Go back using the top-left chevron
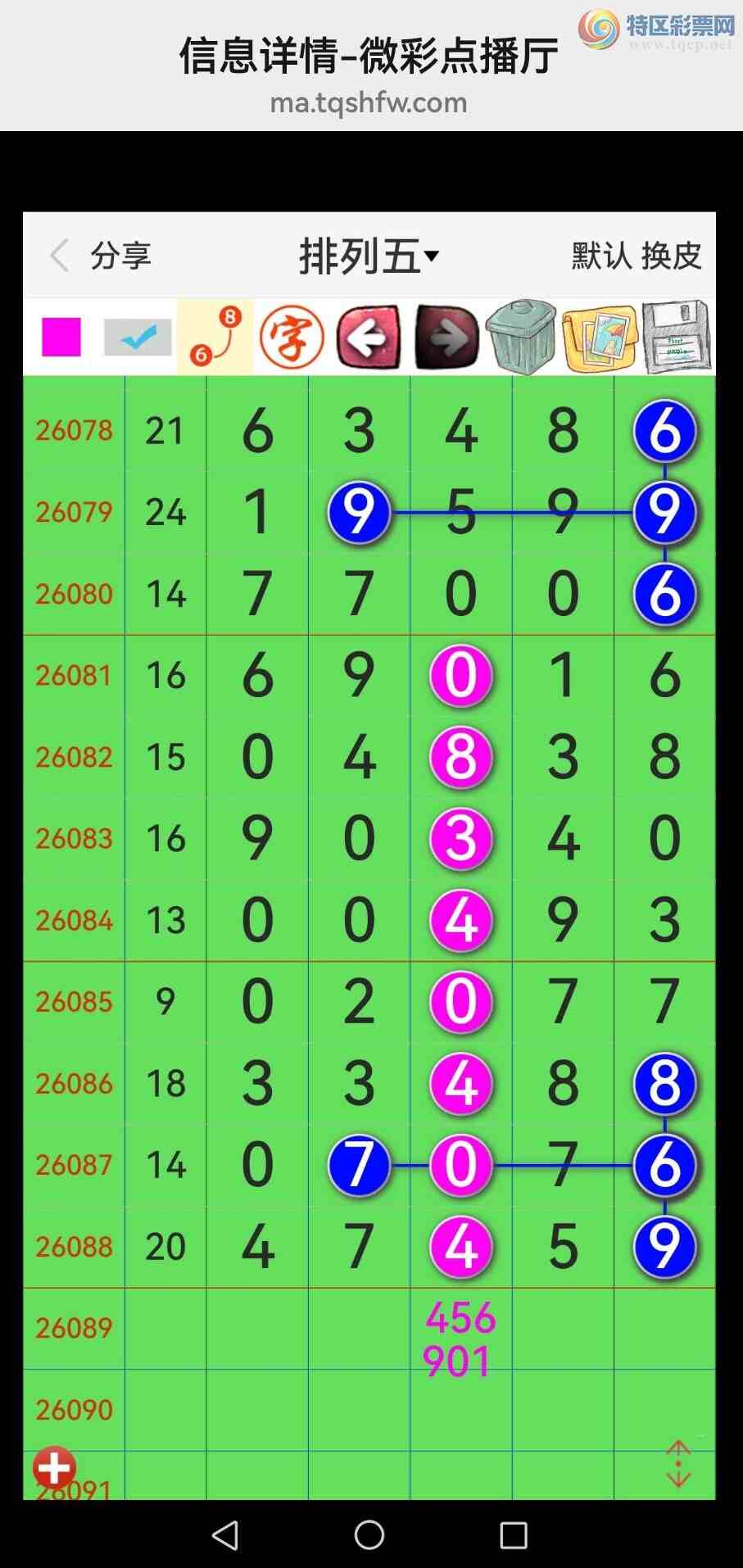 [x=58, y=256]
